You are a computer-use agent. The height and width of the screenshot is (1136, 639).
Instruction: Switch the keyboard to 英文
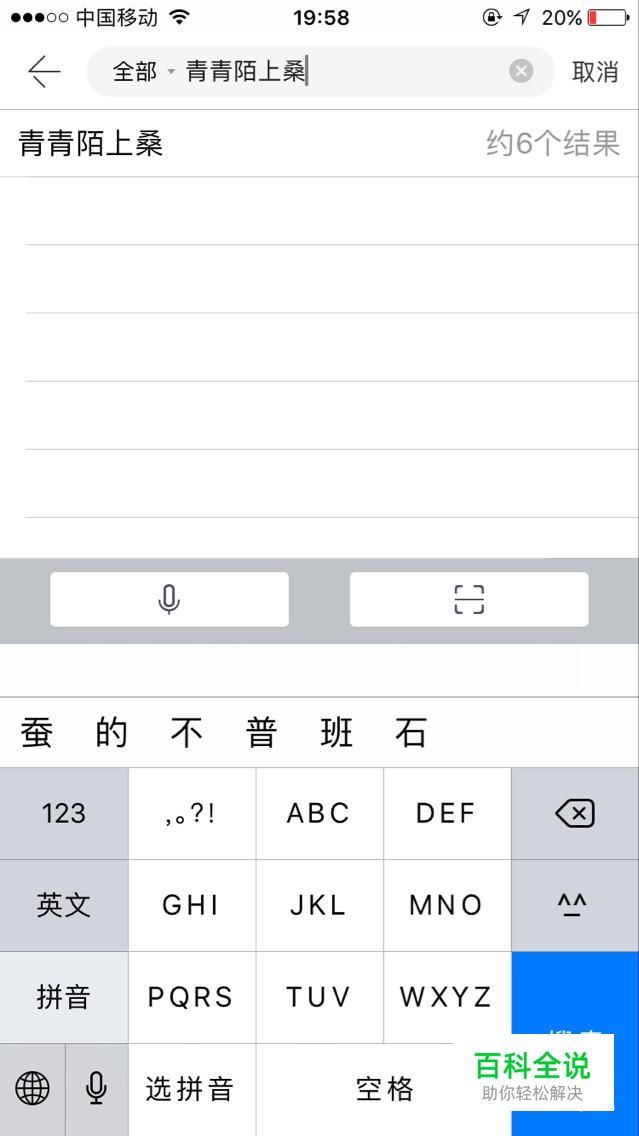click(x=64, y=906)
